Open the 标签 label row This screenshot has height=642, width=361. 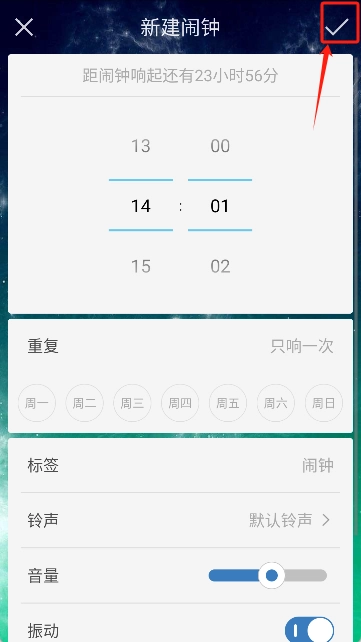pyautogui.click(x=180, y=466)
